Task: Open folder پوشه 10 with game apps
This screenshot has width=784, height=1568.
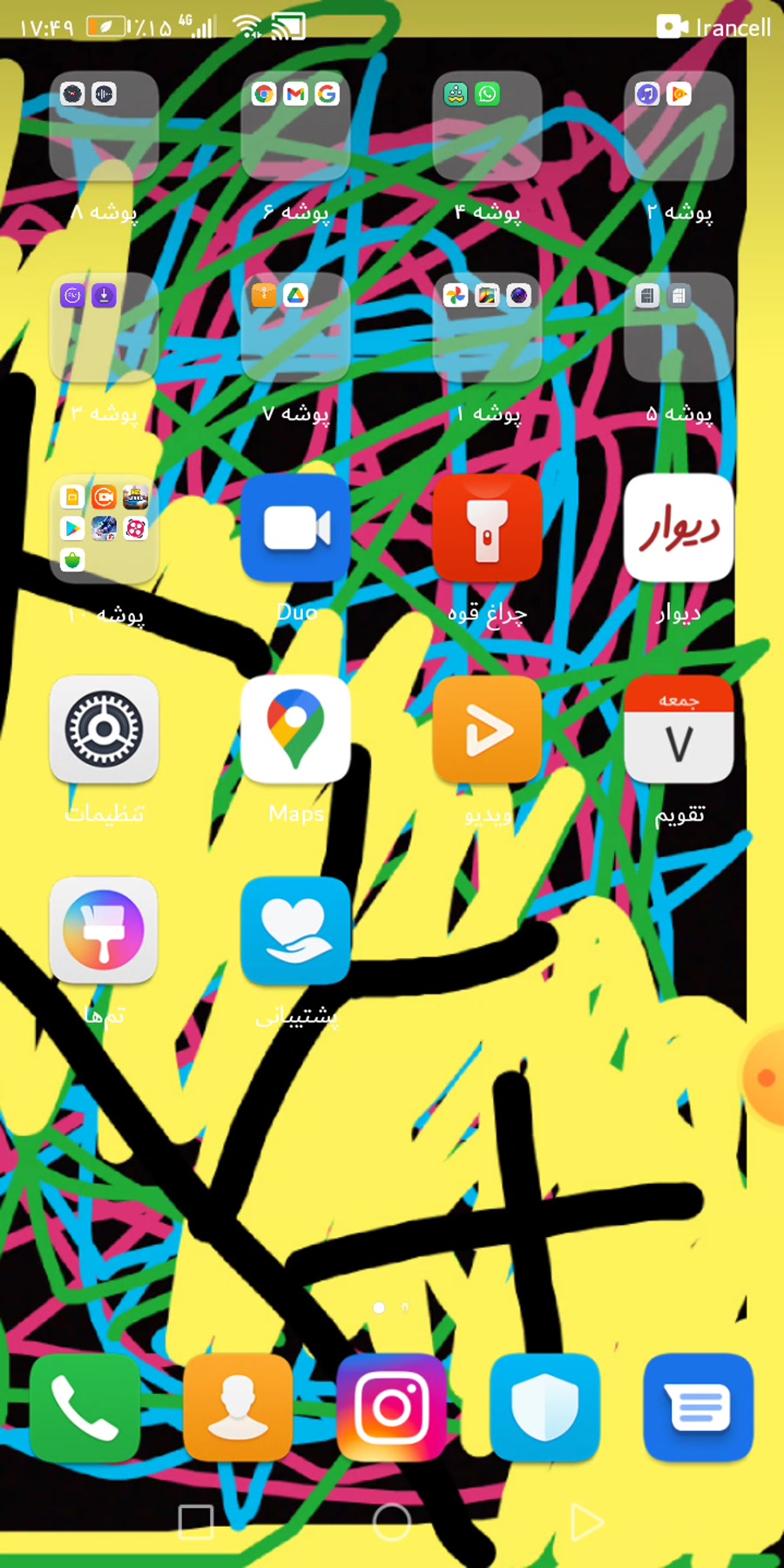Action: point(104,529)
